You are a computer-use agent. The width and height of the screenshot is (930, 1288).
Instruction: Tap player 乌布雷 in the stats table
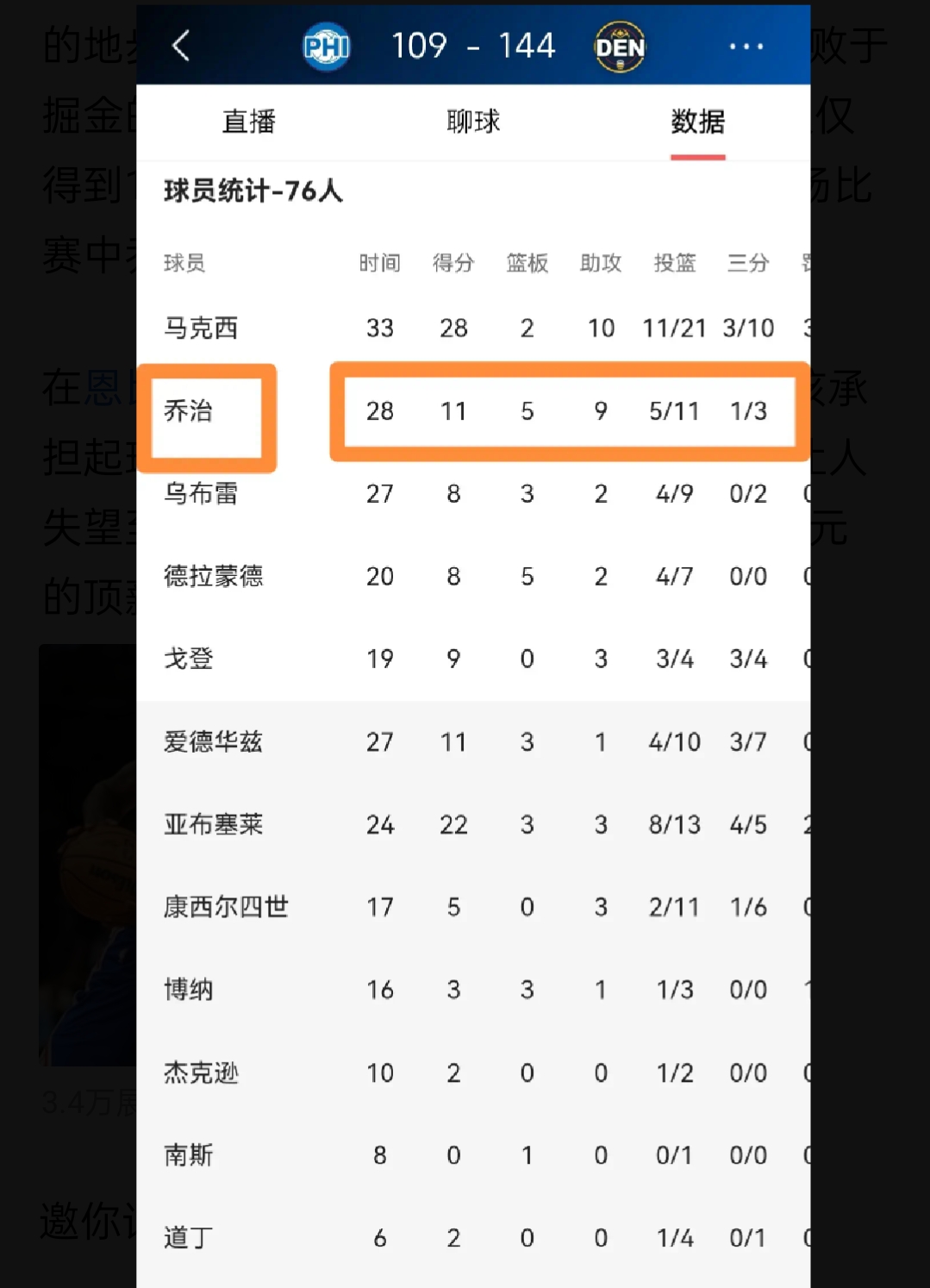coord(199,493)
